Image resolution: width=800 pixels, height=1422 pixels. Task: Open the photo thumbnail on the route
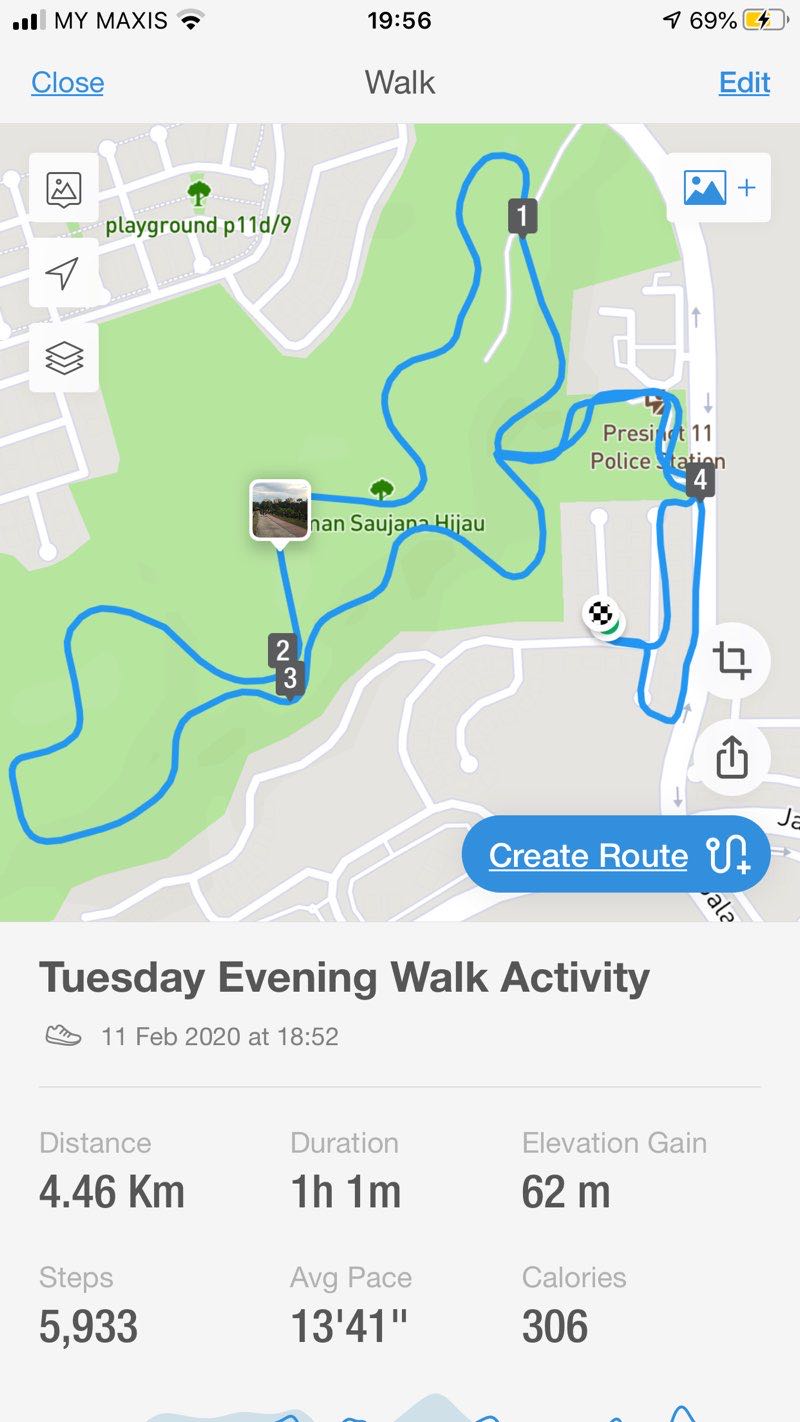coord(280,510)
